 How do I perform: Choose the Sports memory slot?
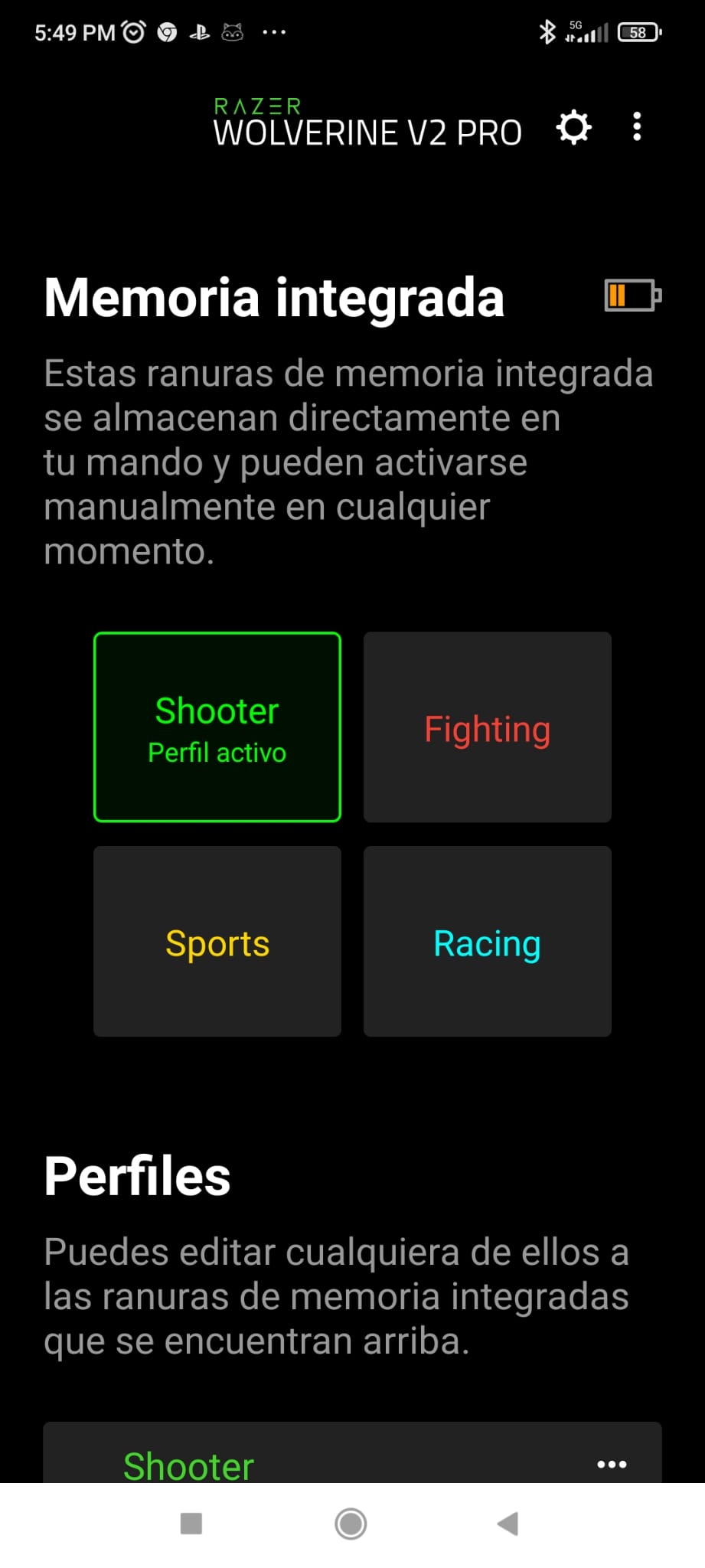(217, 942)
